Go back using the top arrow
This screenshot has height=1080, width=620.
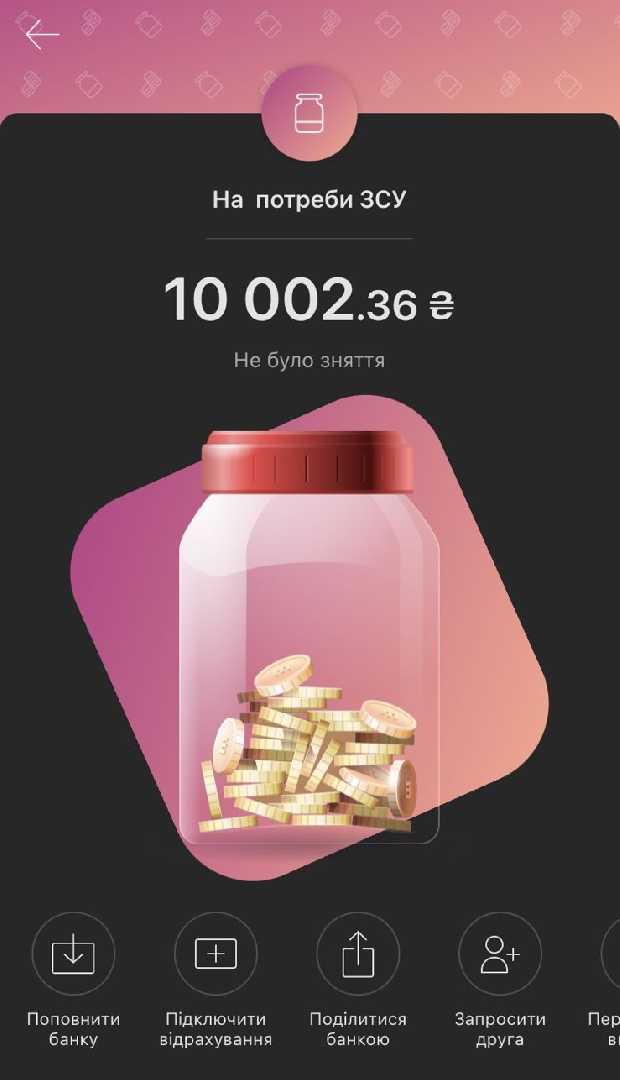pyautogui.click(x=42, y=35)
